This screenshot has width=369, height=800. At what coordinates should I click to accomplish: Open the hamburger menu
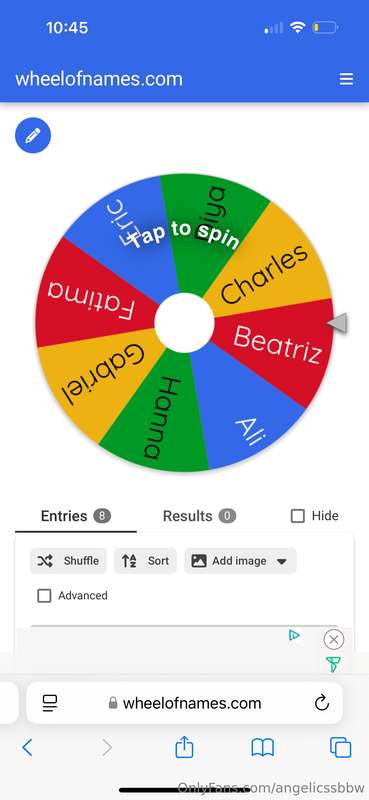point(347,79)
